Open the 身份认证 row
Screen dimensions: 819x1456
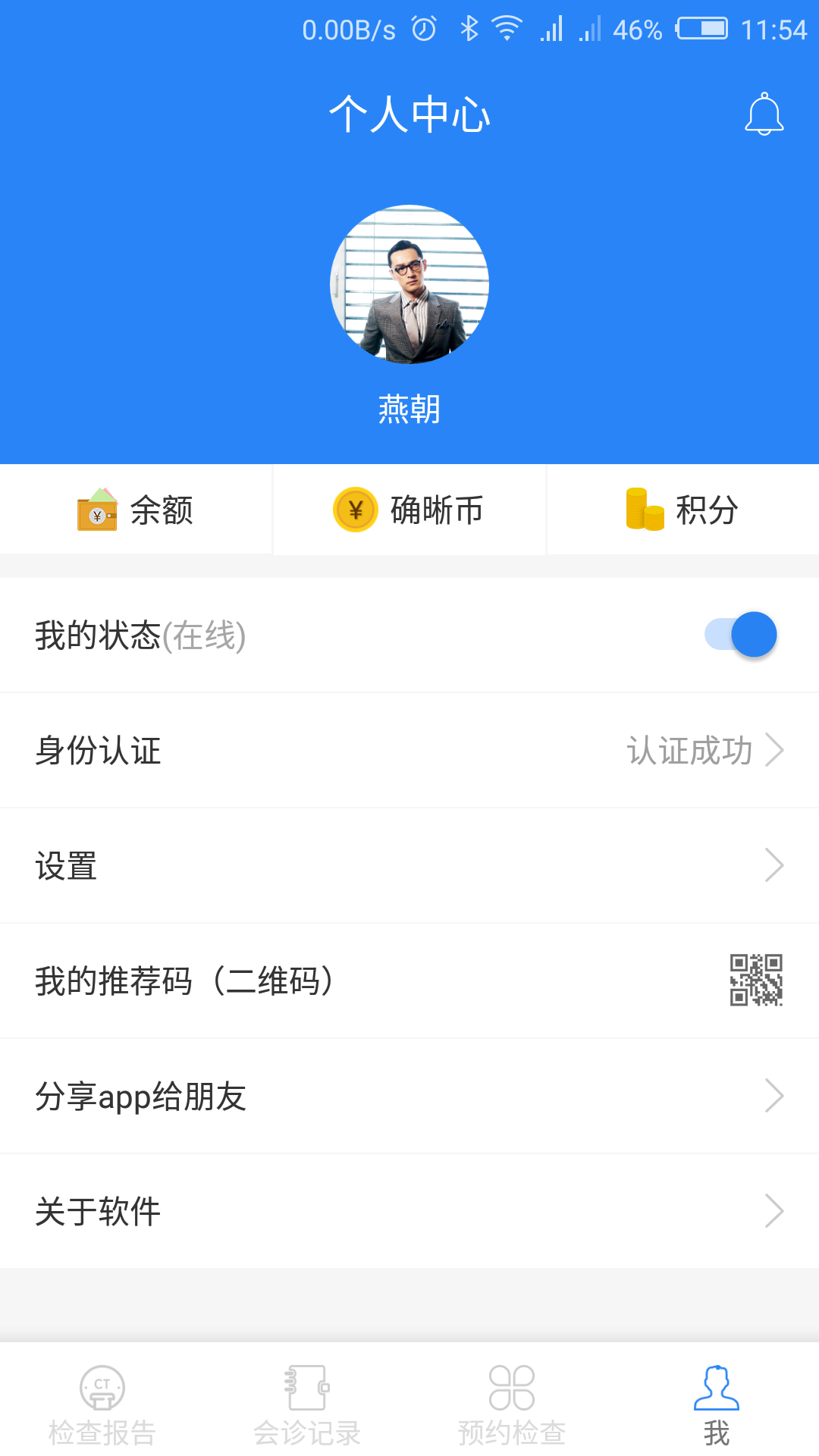409,751
